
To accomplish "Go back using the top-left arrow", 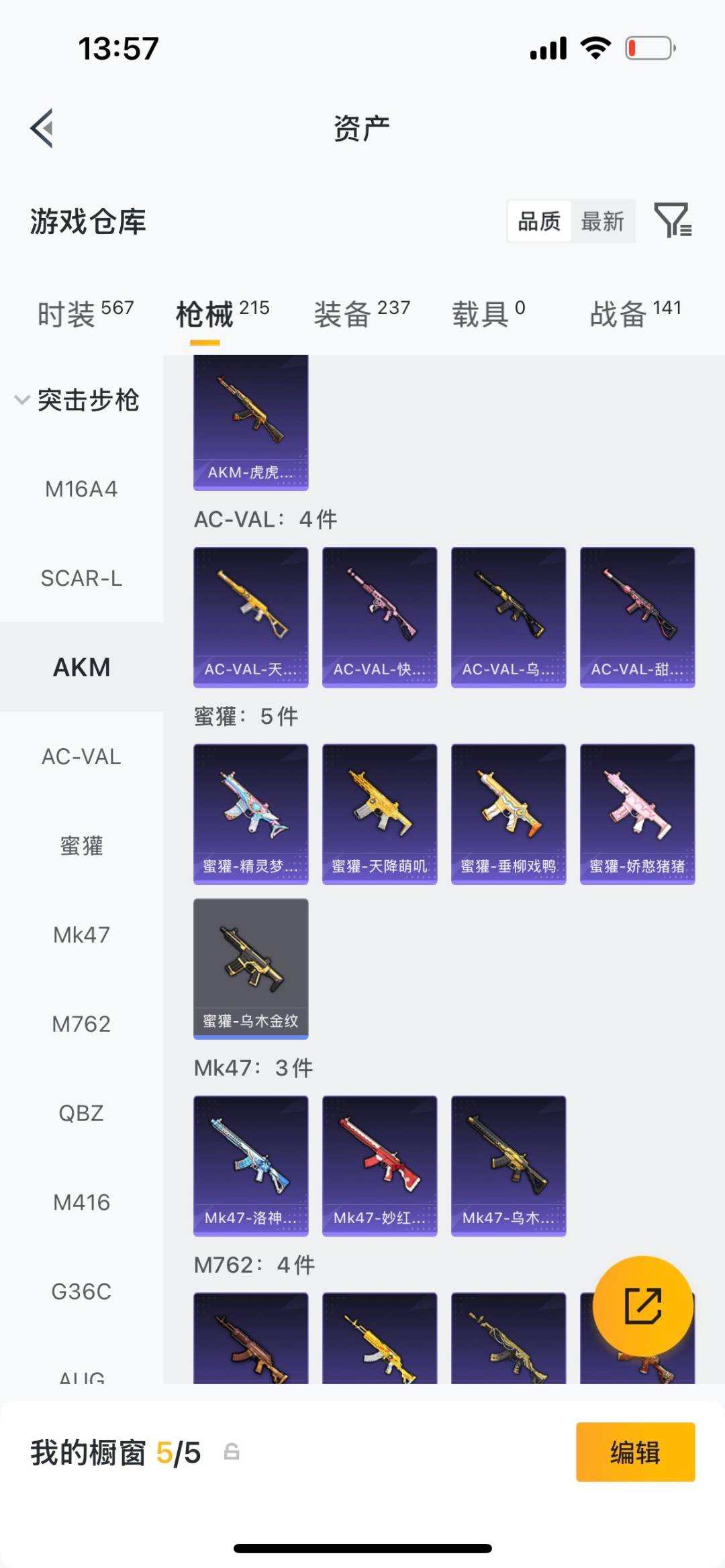I will pos(42,128).
